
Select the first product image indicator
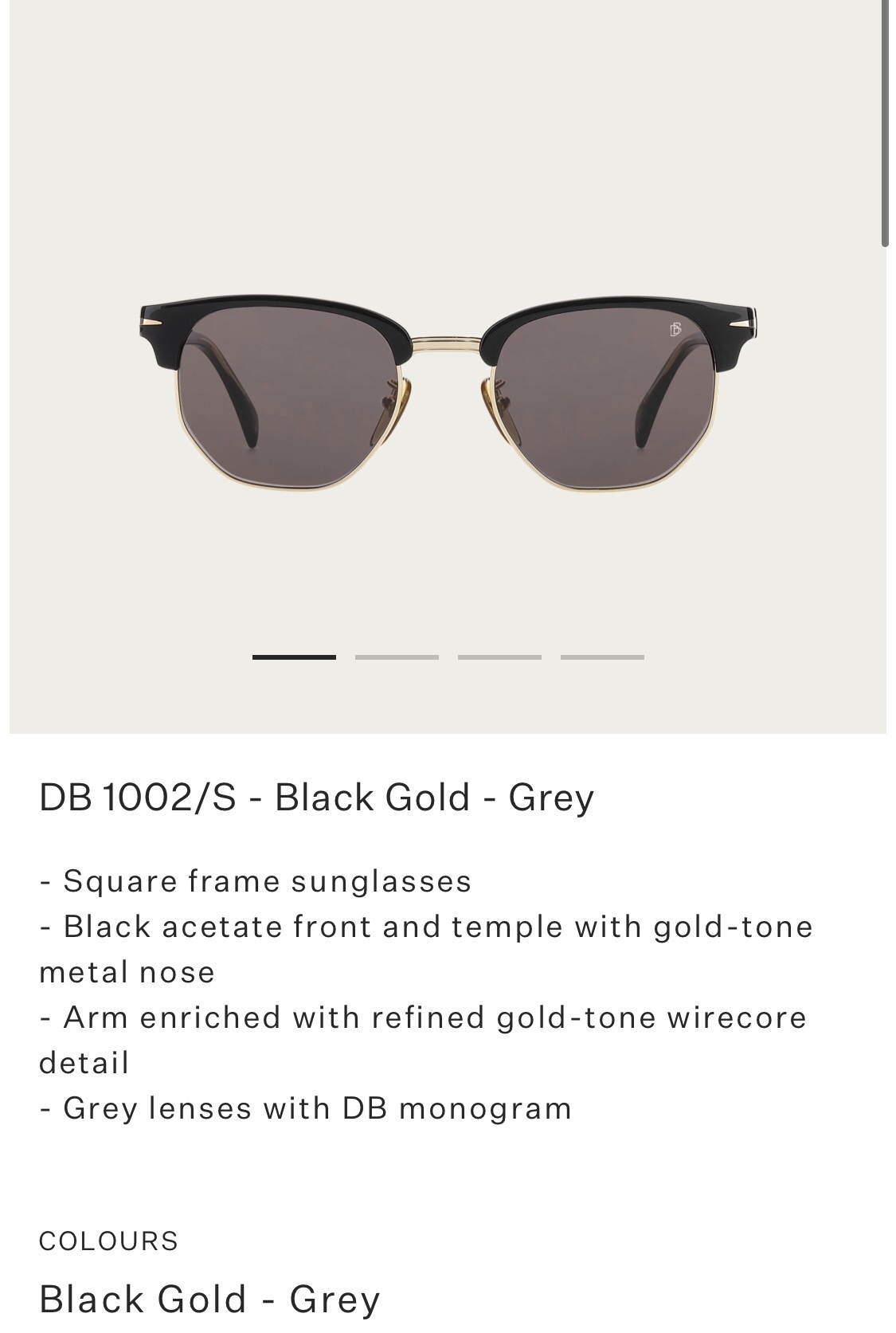[294, 657]
